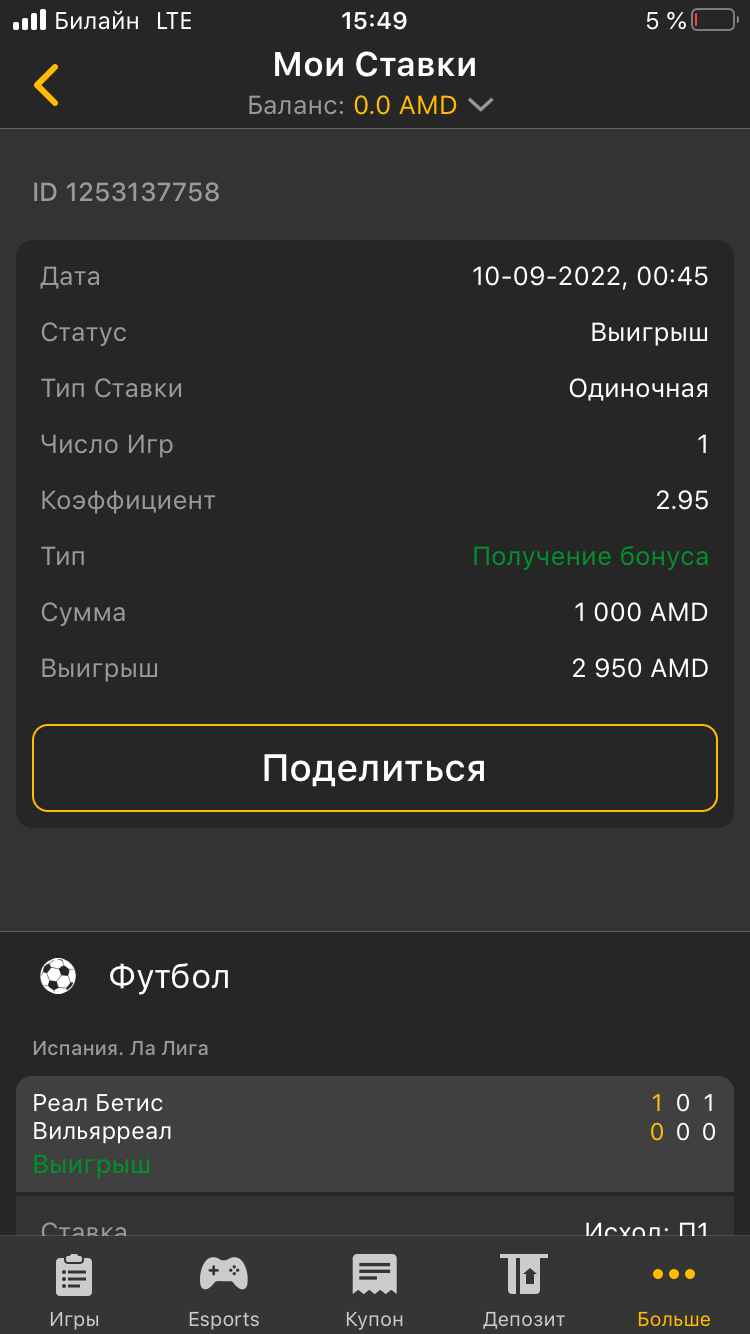
Task: Select the Депозит tab
Action: (x=524, y=1289)
